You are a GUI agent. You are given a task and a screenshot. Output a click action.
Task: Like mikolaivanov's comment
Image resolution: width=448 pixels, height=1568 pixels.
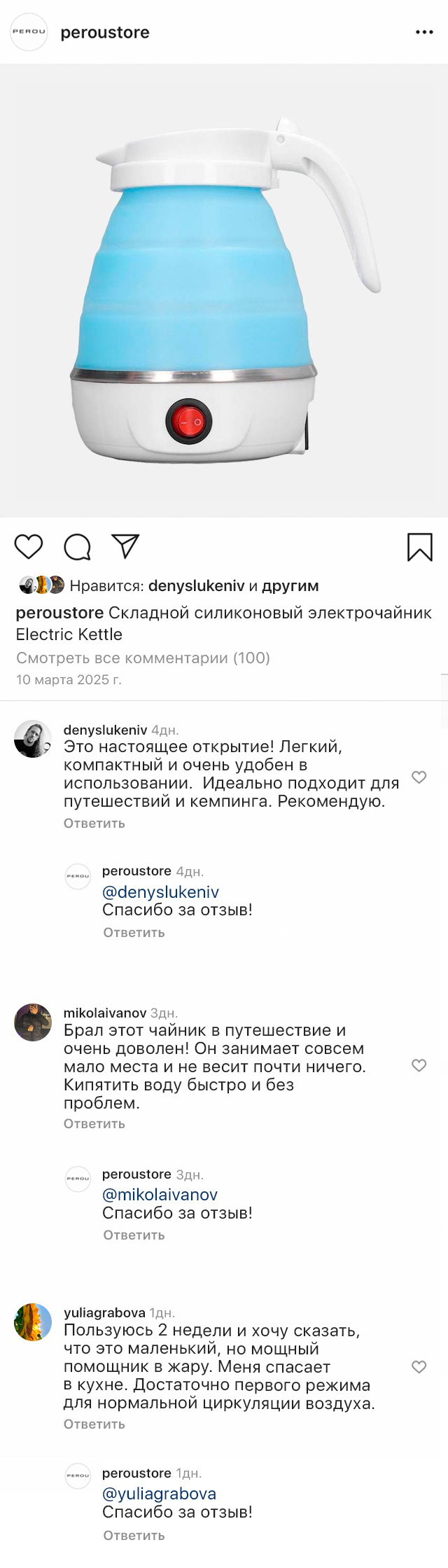pyautogui.click(x=419, y=1065)
